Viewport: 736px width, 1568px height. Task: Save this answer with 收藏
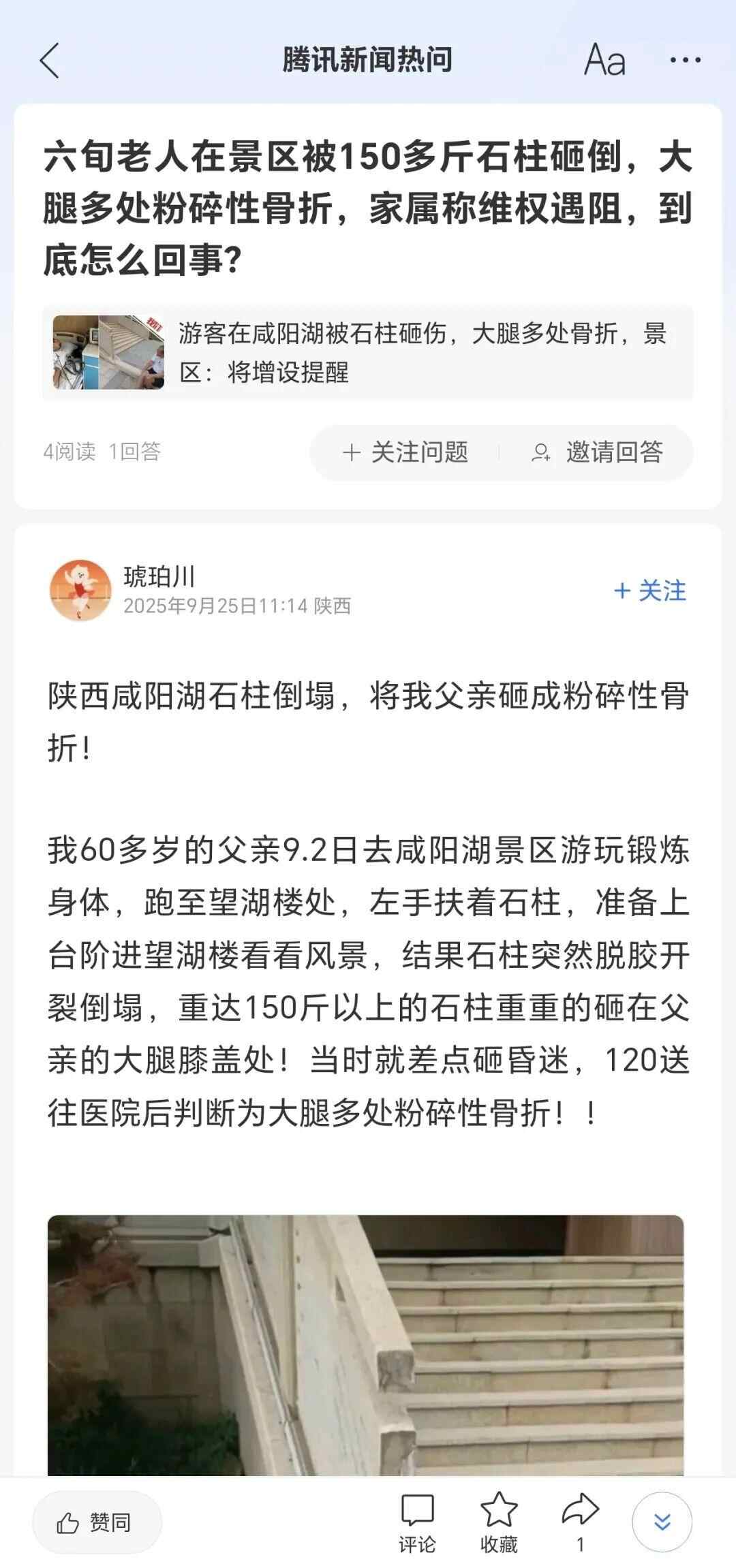coord(499,1522)
